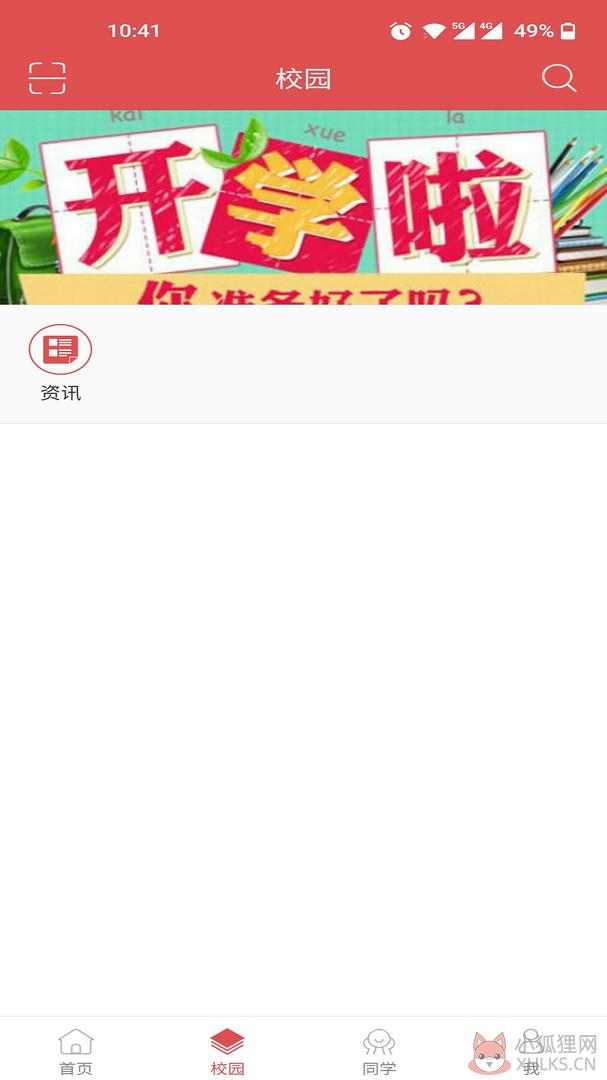Open the 我 profile tab

tap(531, 1051)
